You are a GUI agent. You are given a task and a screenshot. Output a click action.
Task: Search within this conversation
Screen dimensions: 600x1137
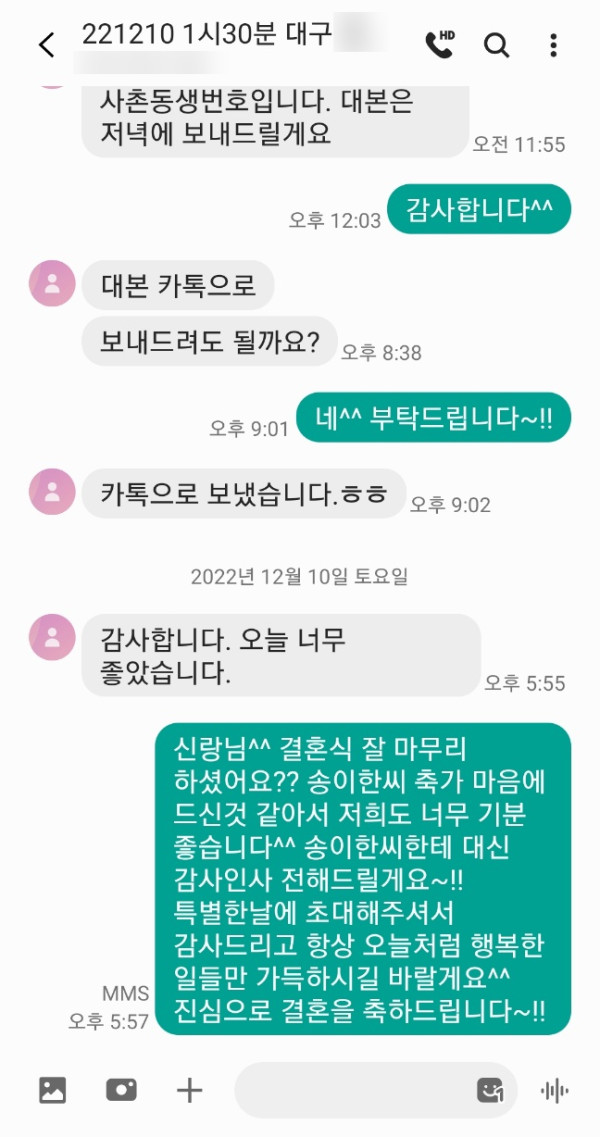tap(497, 45)
